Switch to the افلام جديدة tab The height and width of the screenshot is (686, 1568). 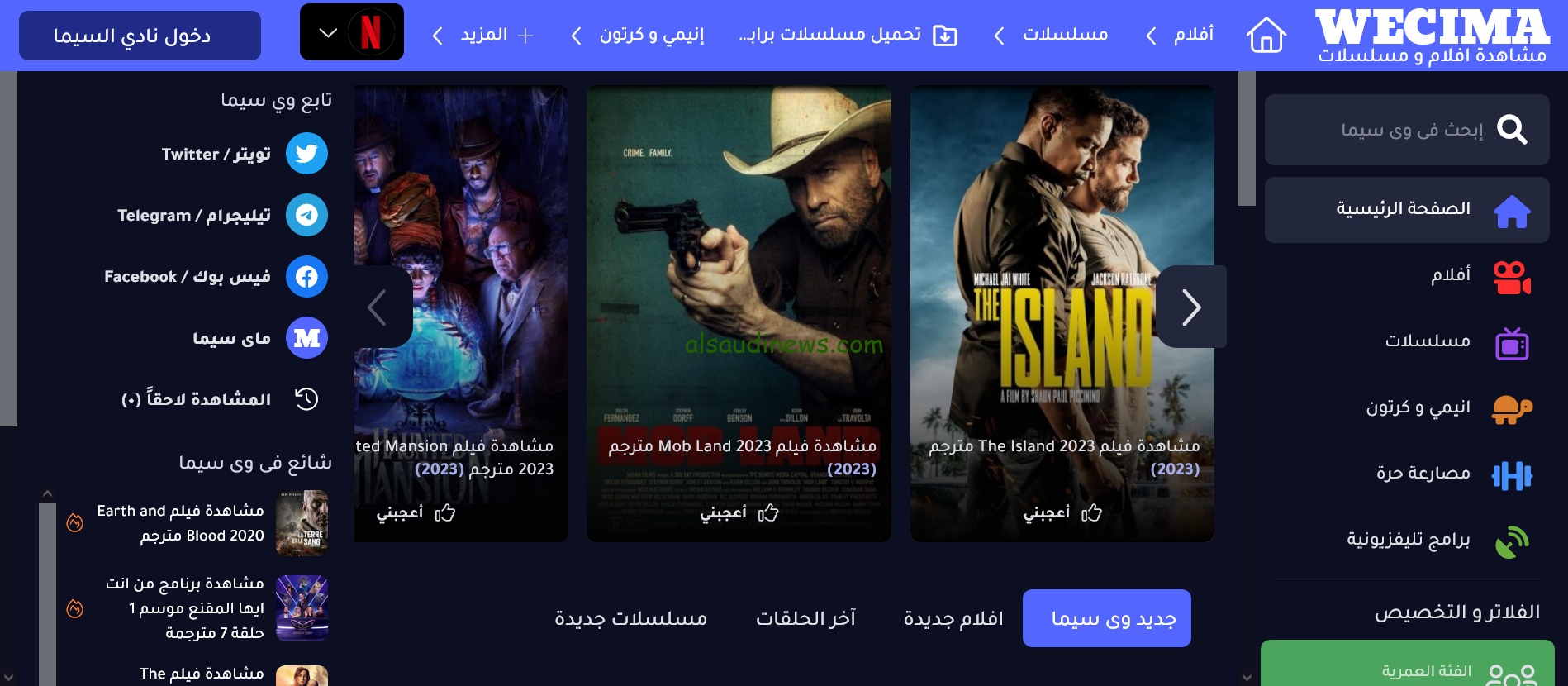[953, 618]
